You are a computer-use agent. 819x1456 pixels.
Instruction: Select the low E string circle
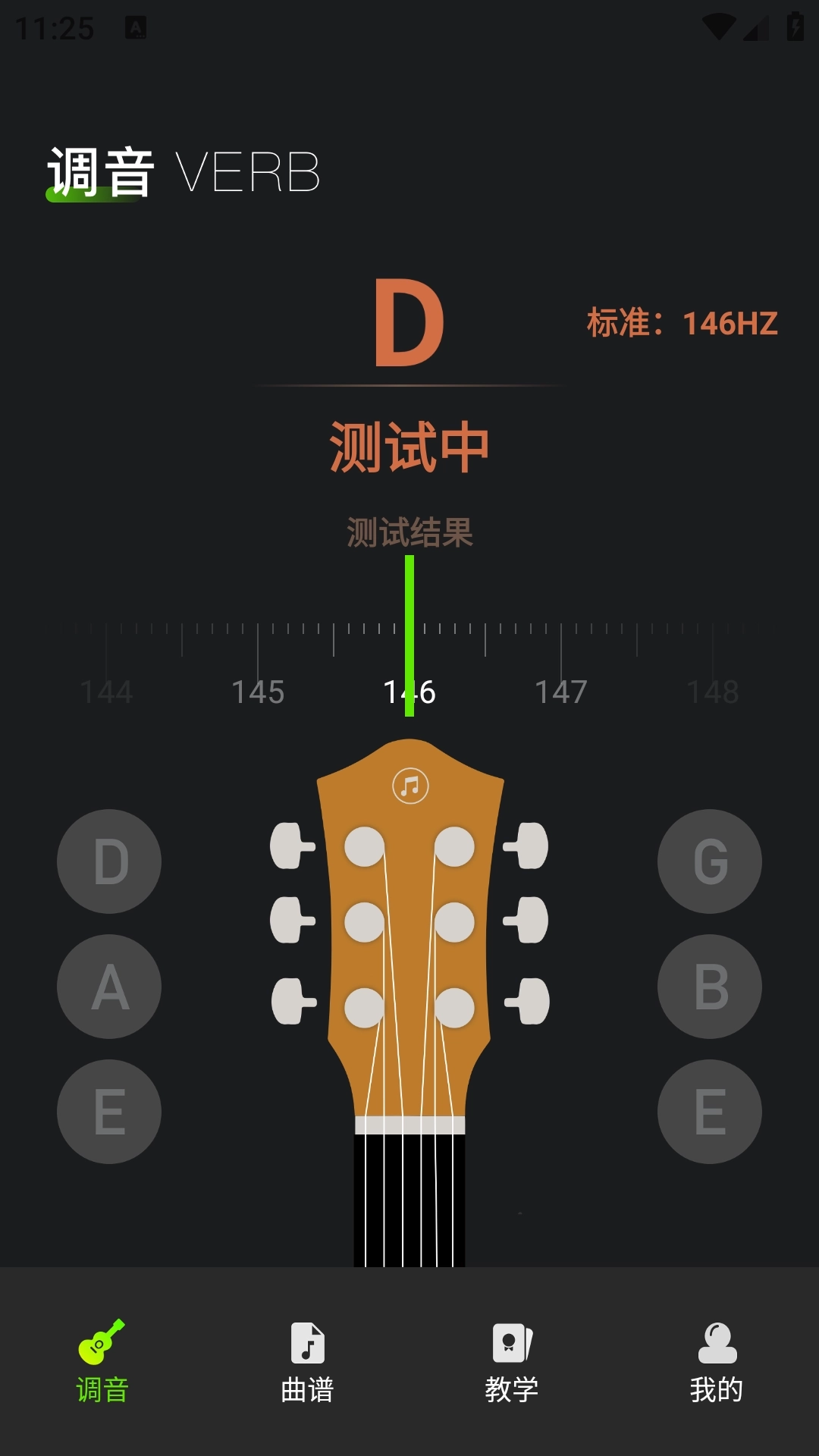click(x=108, y=1112)
